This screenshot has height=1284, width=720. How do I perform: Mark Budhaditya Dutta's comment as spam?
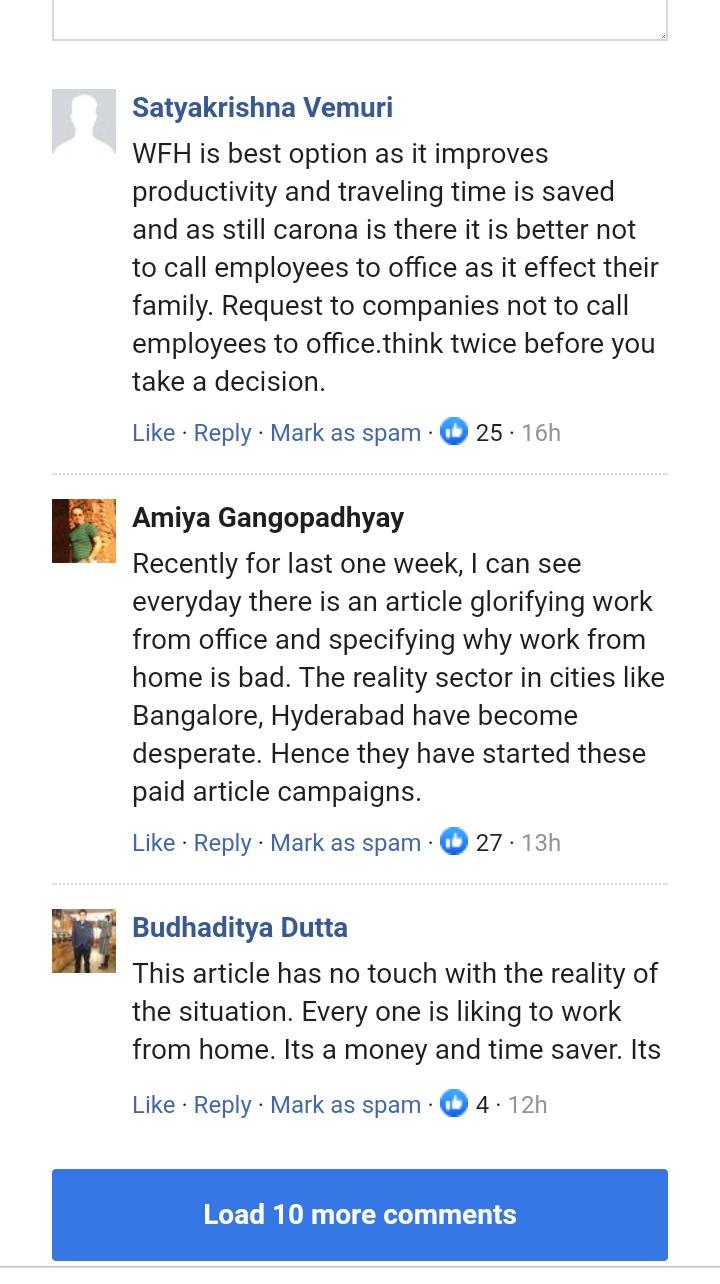point(345,1105)
